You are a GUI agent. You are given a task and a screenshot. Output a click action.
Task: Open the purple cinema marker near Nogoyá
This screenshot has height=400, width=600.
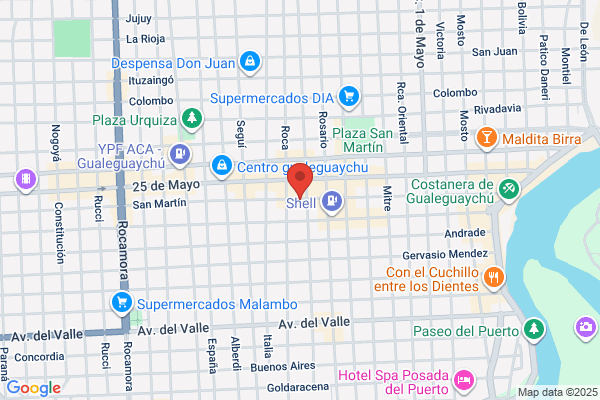(x=26, y=180)
